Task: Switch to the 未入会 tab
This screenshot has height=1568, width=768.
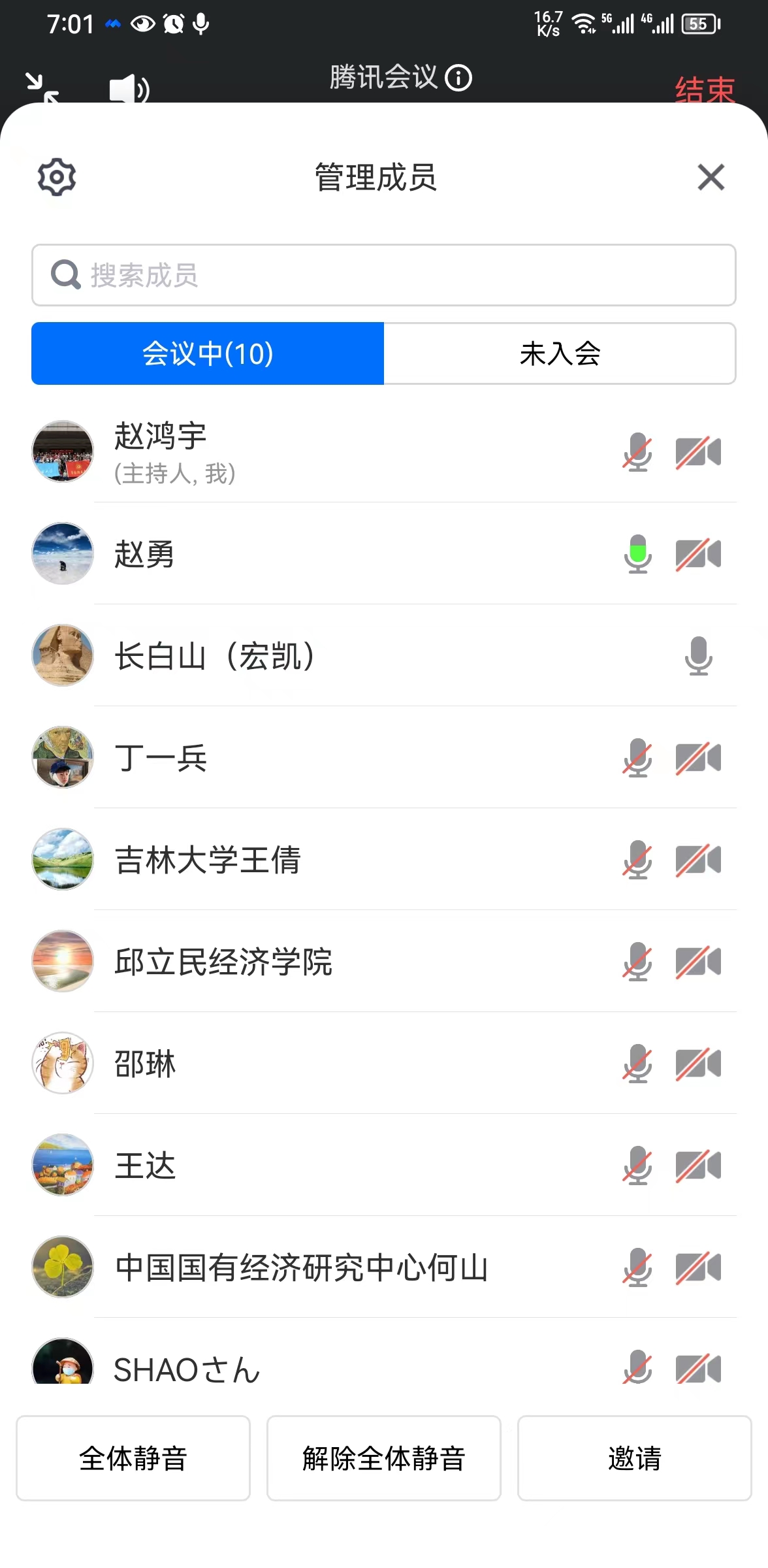Action: pos(560,353)
